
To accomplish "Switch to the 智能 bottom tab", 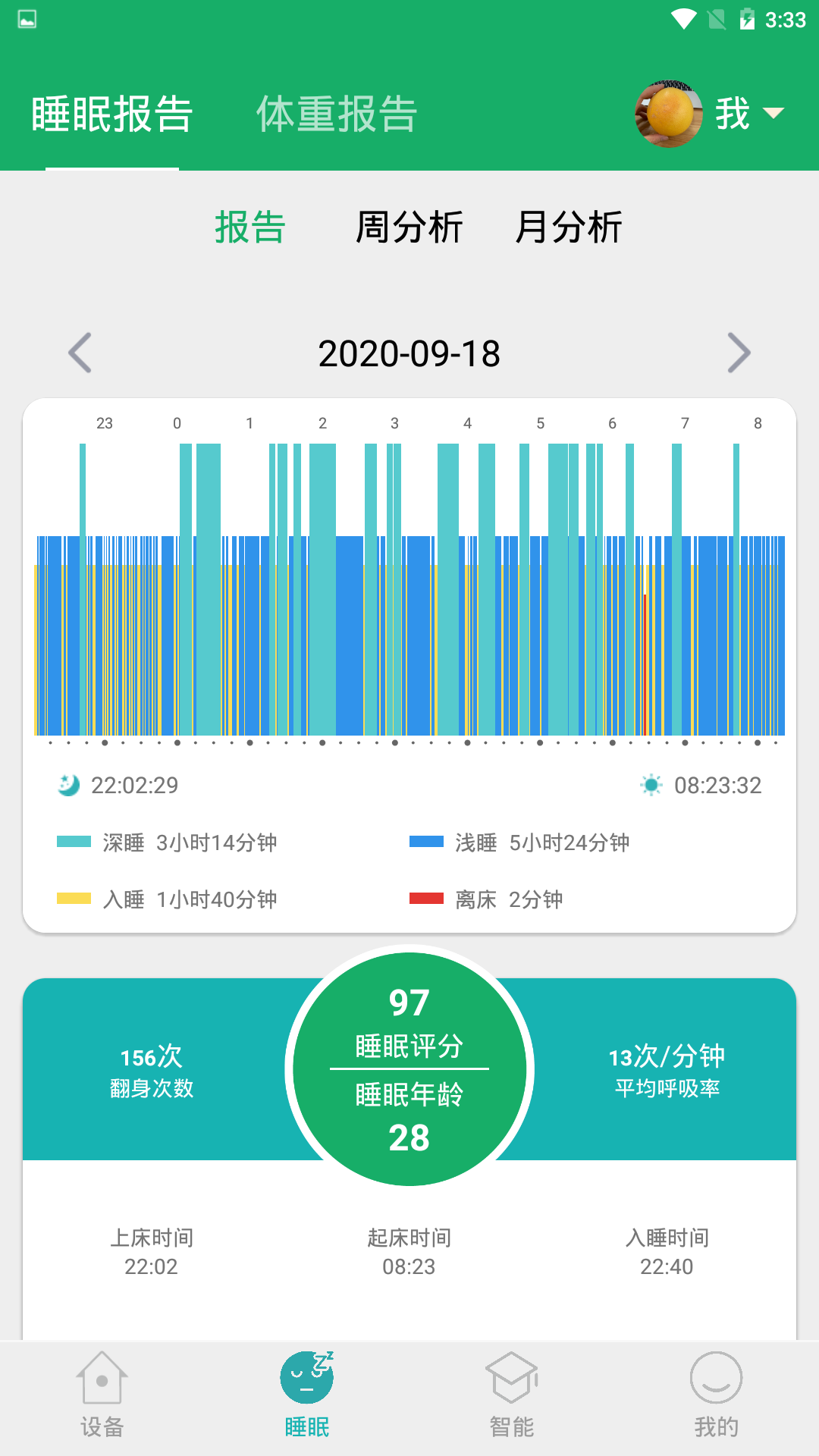I will 512,1395.
